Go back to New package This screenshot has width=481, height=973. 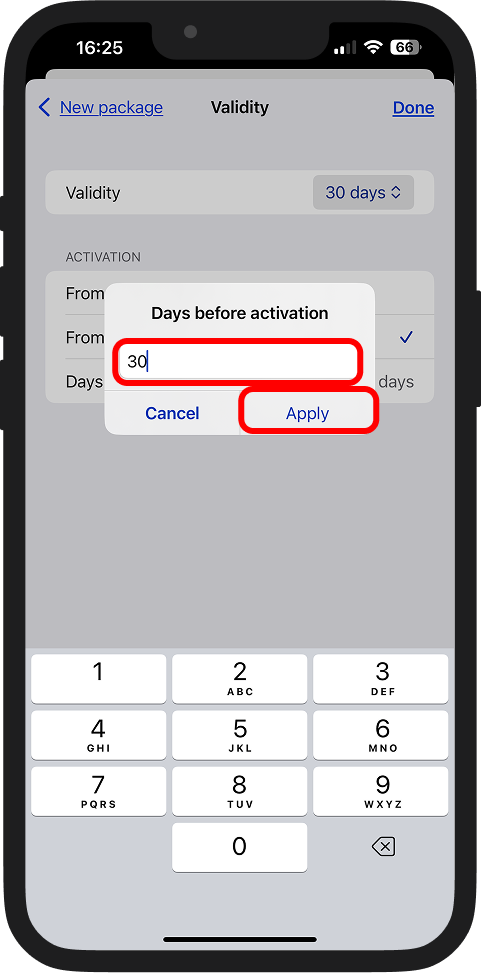(101, 108)
